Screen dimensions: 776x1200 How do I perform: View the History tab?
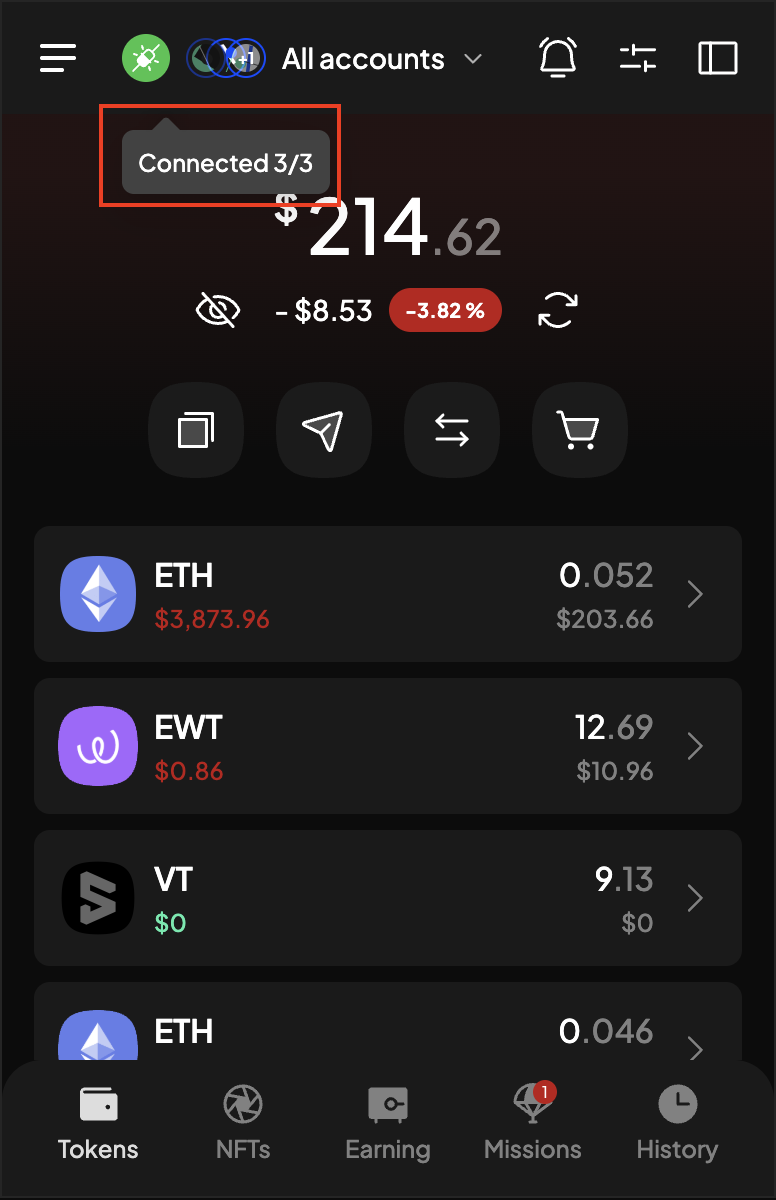pos(677,1123)
